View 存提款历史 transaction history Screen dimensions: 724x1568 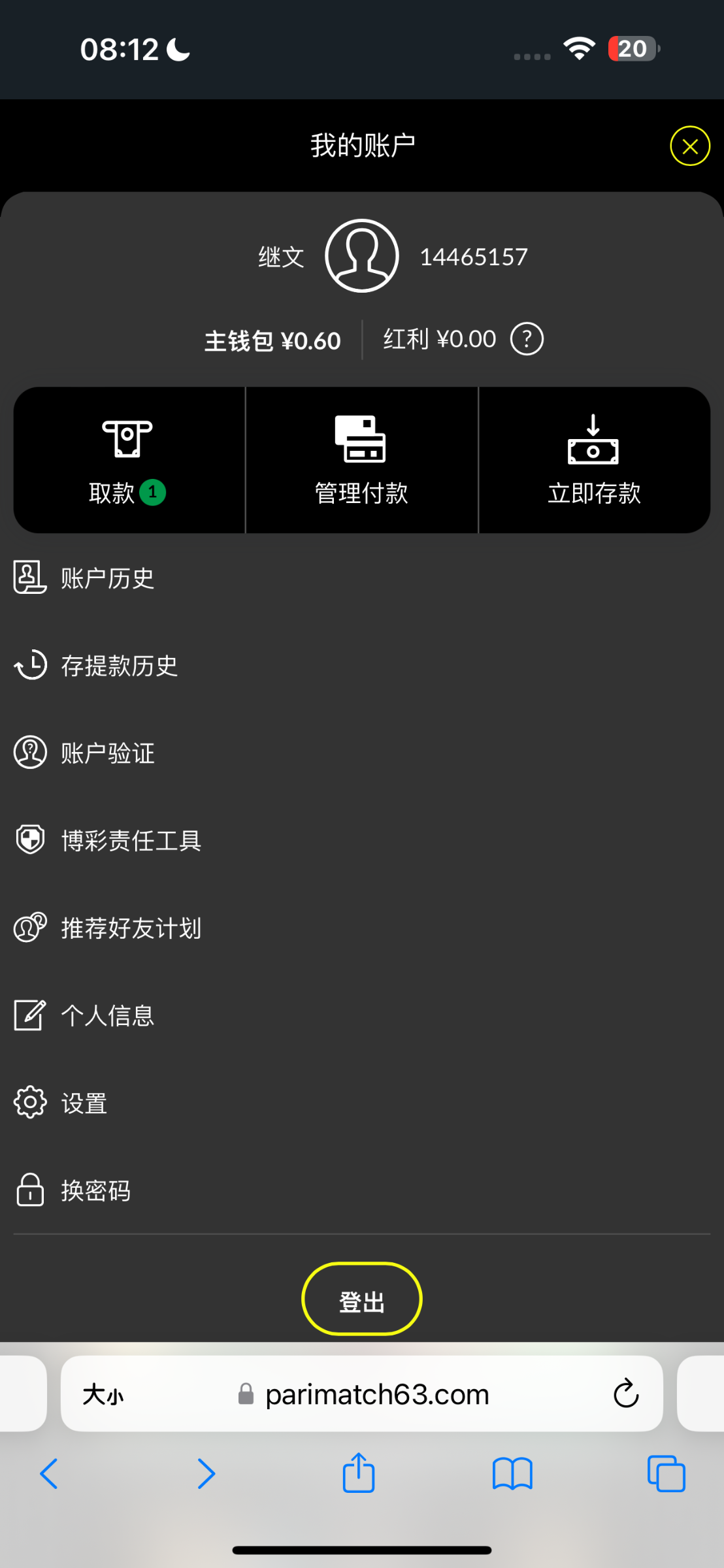click(x=118, y=666)
